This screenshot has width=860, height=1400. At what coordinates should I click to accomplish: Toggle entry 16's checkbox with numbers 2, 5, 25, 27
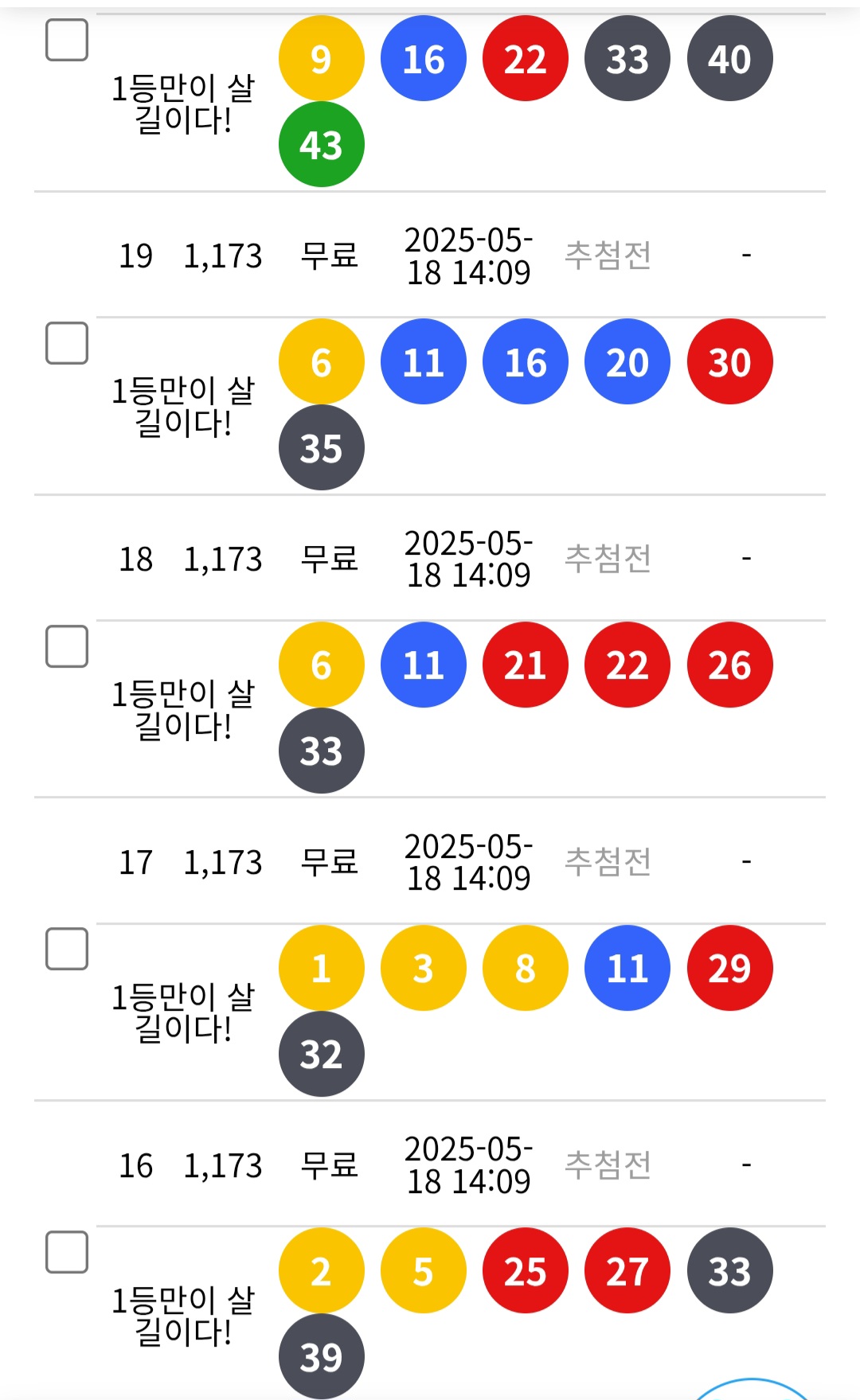67,1252
